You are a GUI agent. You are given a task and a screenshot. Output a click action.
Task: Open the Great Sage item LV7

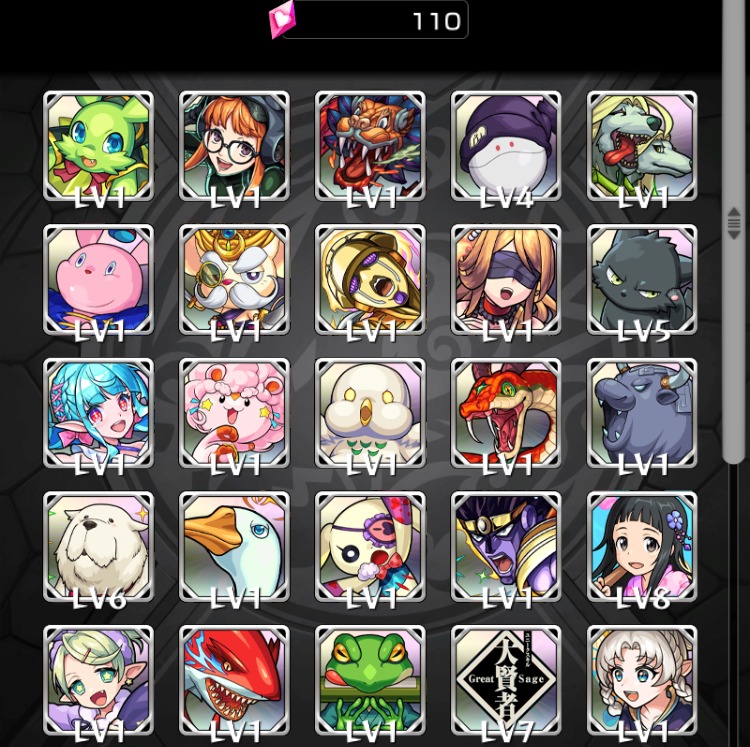pyautogui.click(x=506, y=680)
